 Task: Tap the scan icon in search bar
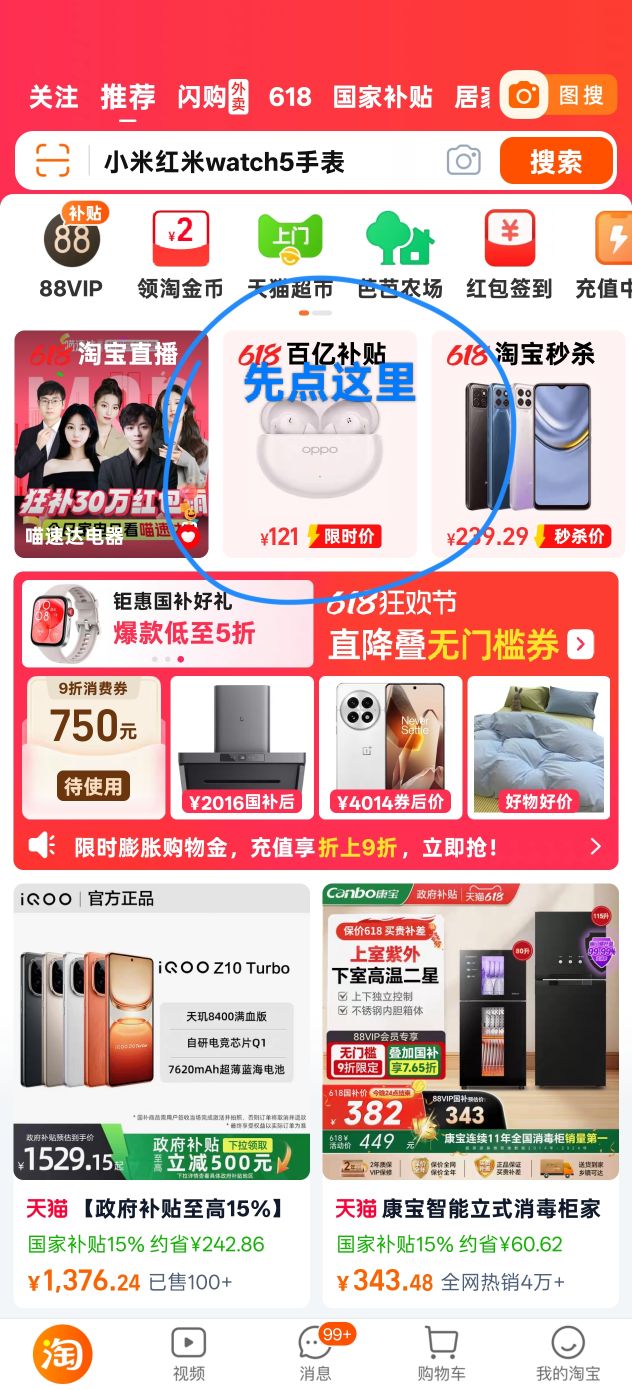[x=53, y=160]
